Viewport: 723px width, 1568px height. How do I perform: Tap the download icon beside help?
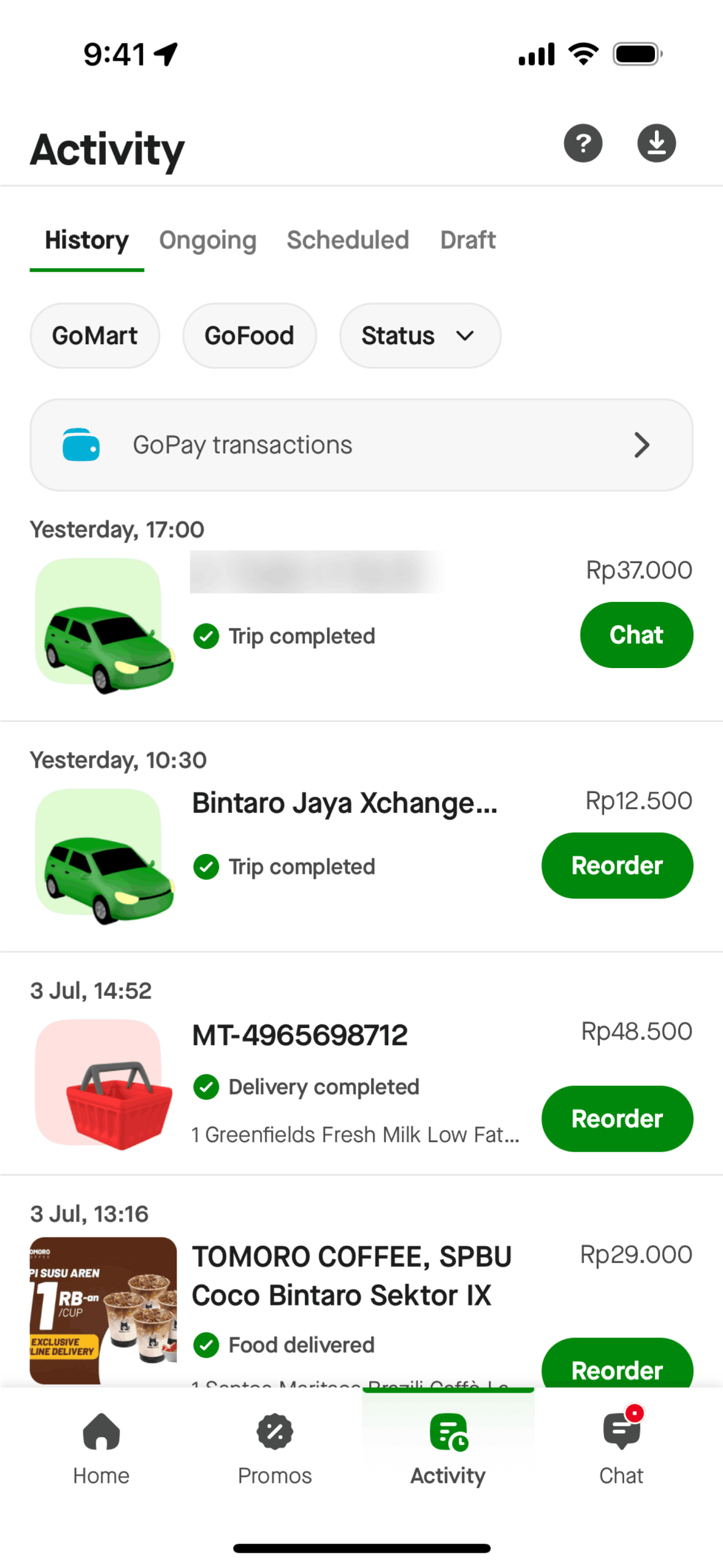[656, 144]
